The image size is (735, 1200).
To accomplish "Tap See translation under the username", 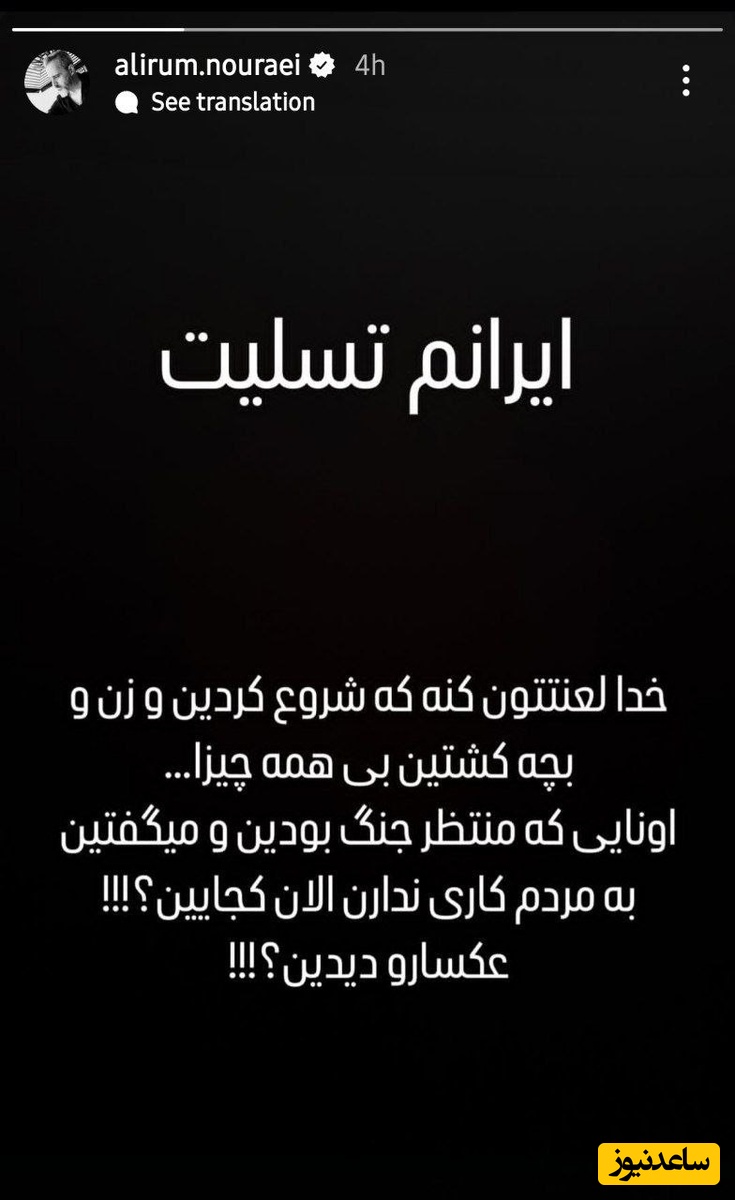I will [x=232, y=102].
